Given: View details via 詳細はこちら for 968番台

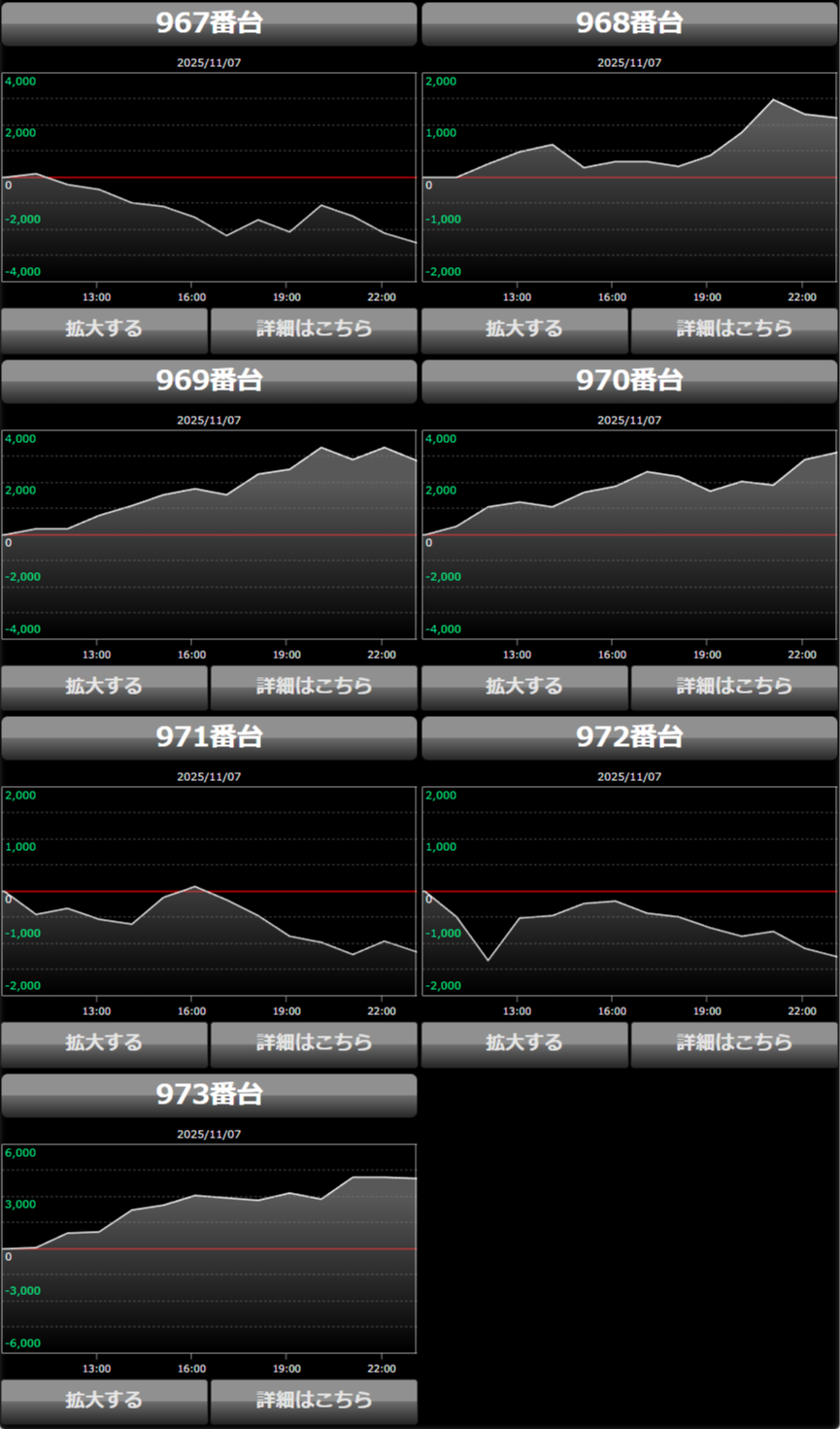Looking at the screenshot, I should [734, 329].
